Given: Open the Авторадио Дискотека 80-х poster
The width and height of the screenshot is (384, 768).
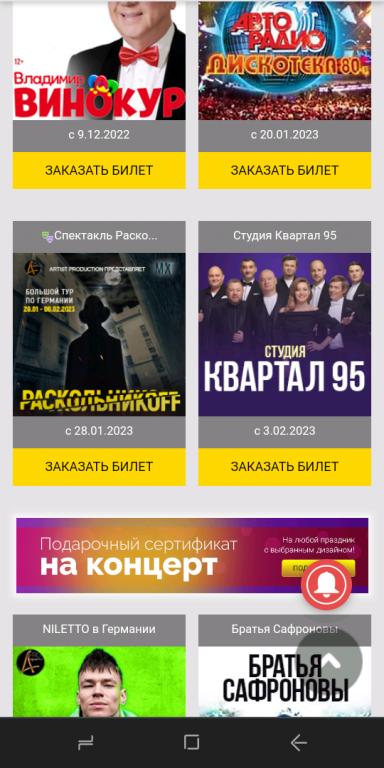Looking at the screenshot, I should point(285,60).
